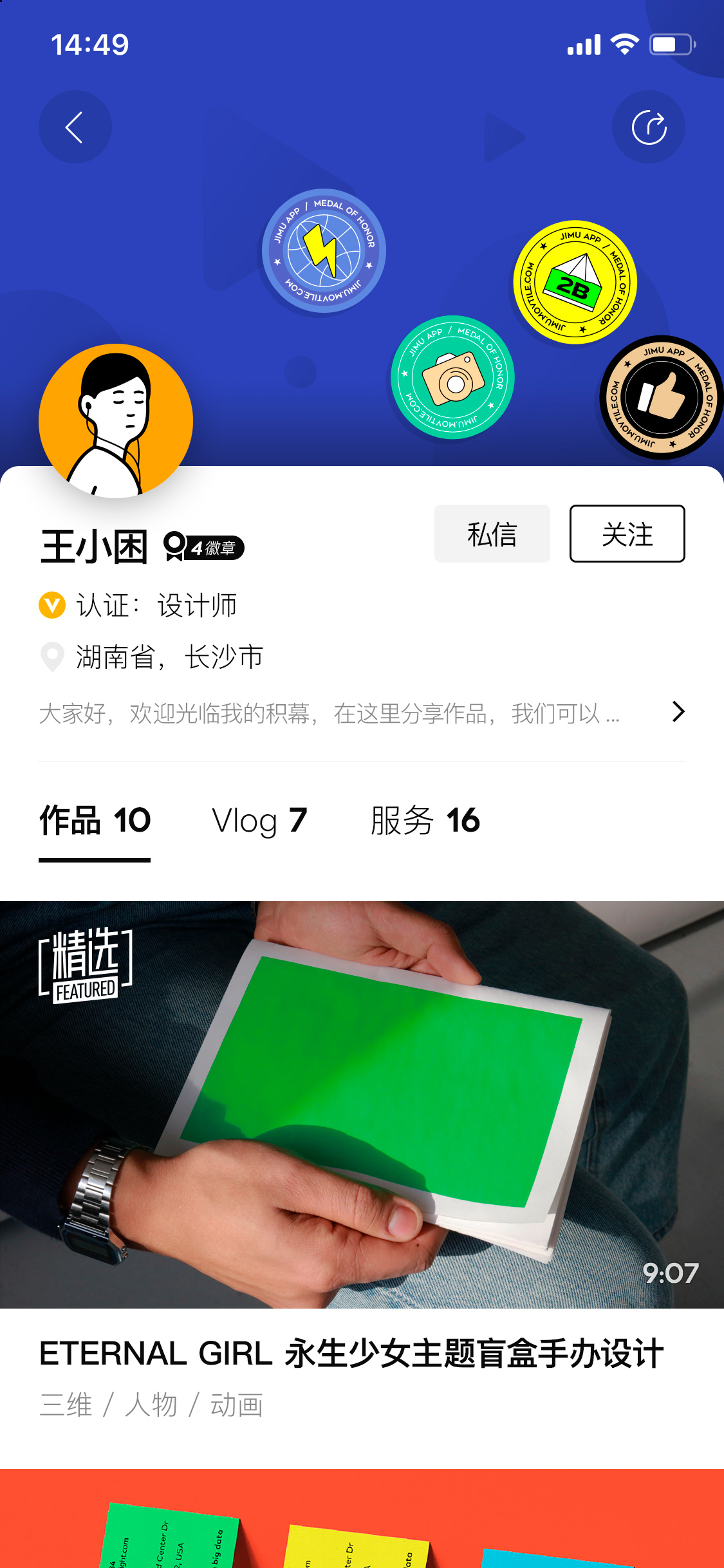The width and height of the screenshot is (724, 1568).
Task: Open the yellow 2B medal badge
Action: pyautogui.click(x=575, y=283)
